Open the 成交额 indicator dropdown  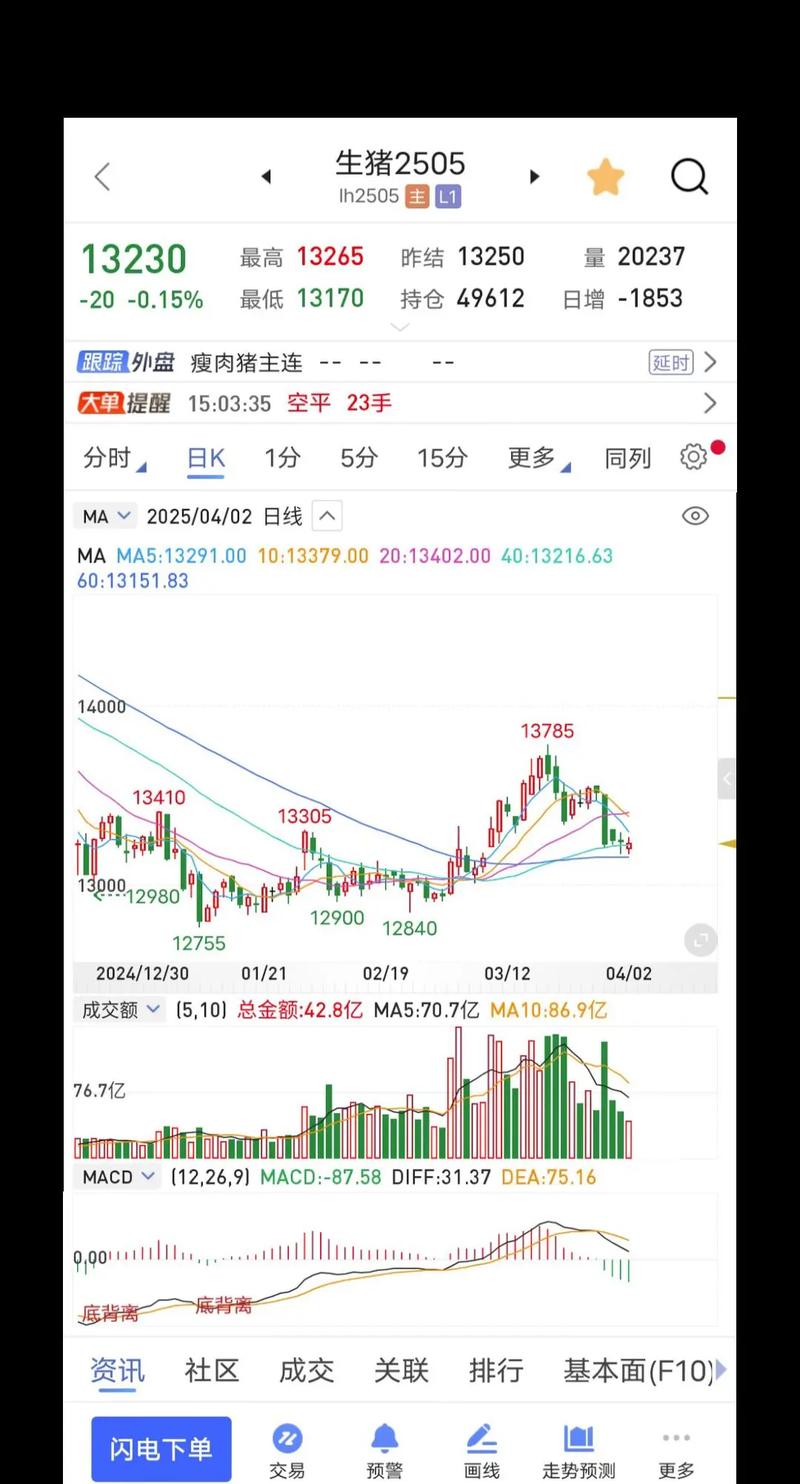coord(120,1010)
